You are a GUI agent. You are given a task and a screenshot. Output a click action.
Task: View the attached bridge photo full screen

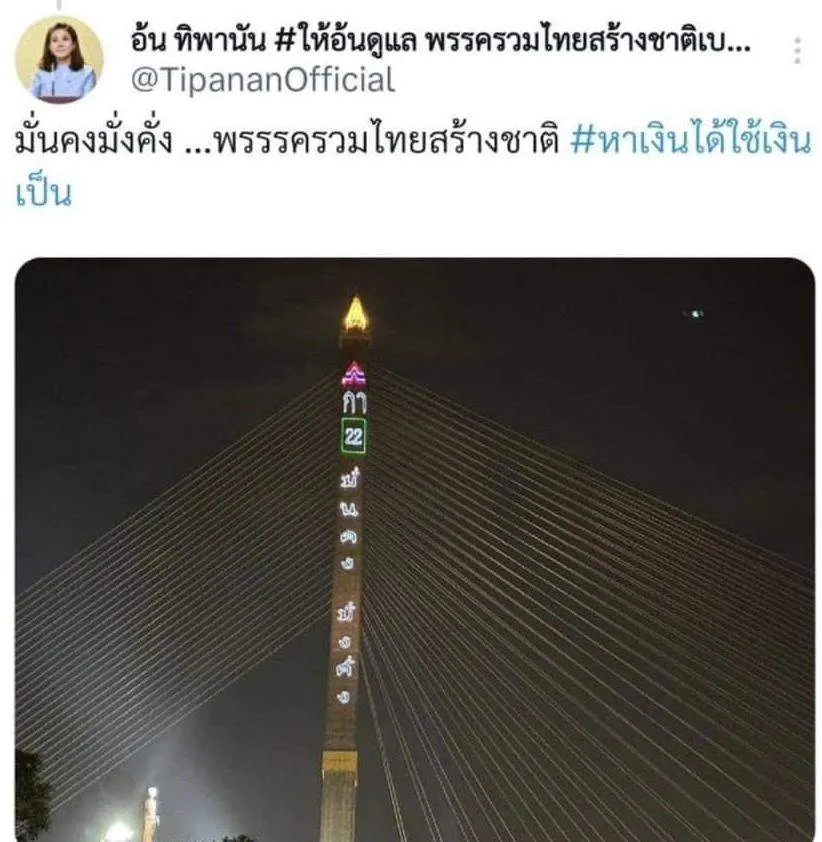click(x=414, y=550)
